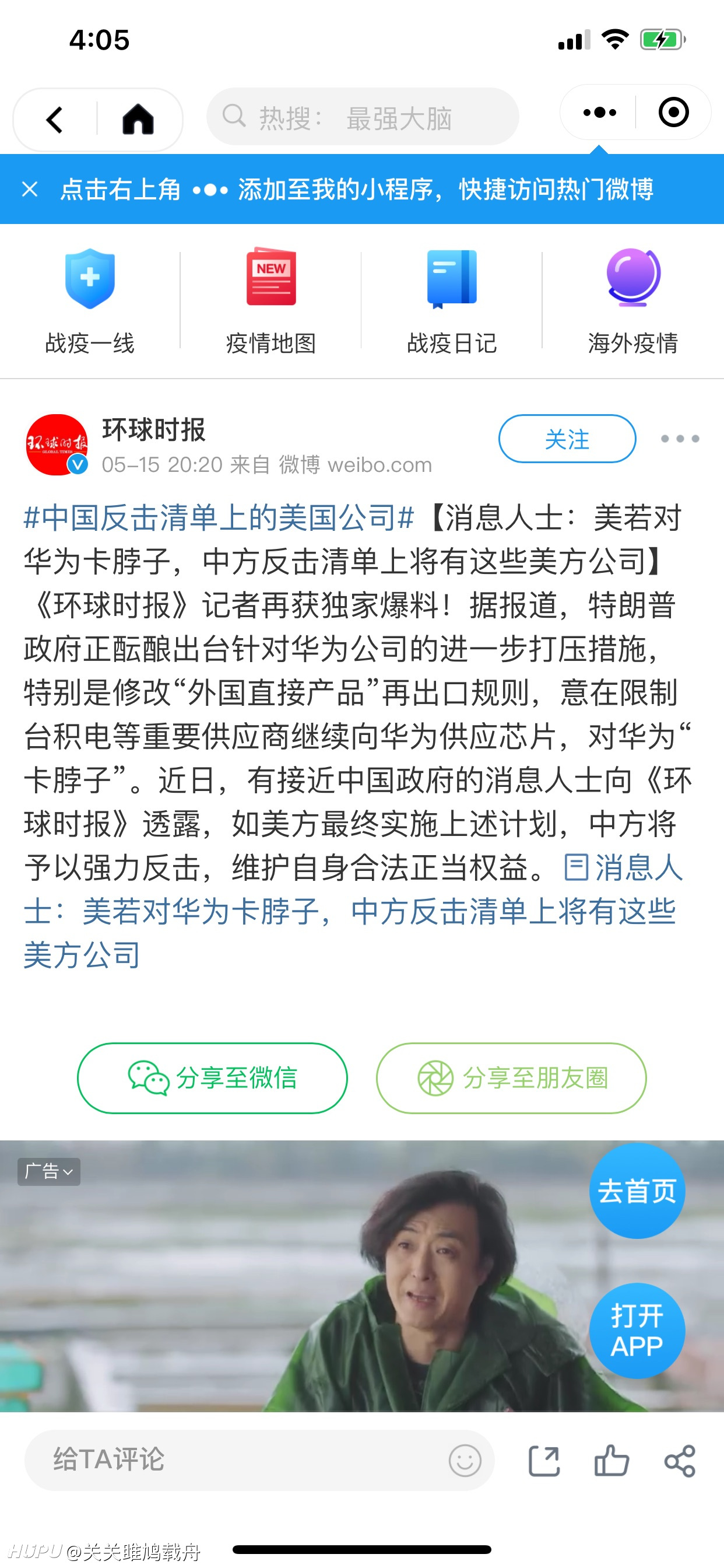Open 战疫一线 section
This screenshot has height=1568, width=724.
(x=90, y=300)
